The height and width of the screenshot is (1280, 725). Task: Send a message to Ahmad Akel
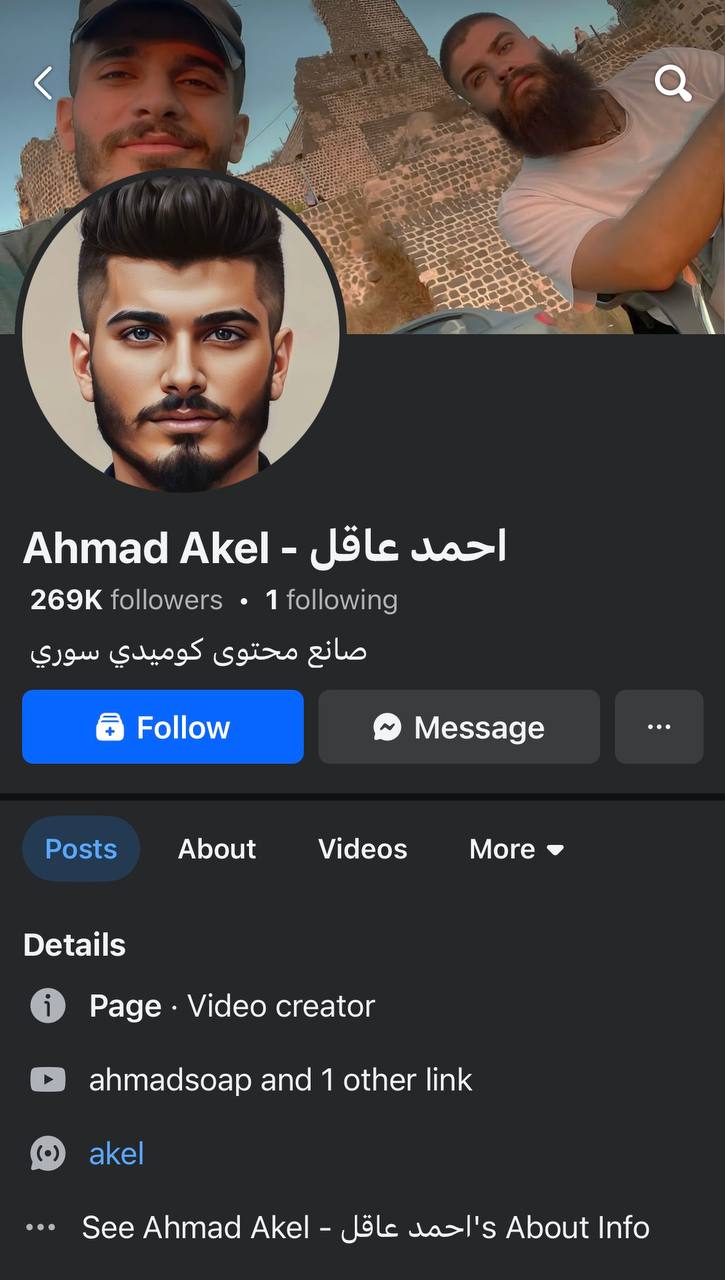(459, 727)
